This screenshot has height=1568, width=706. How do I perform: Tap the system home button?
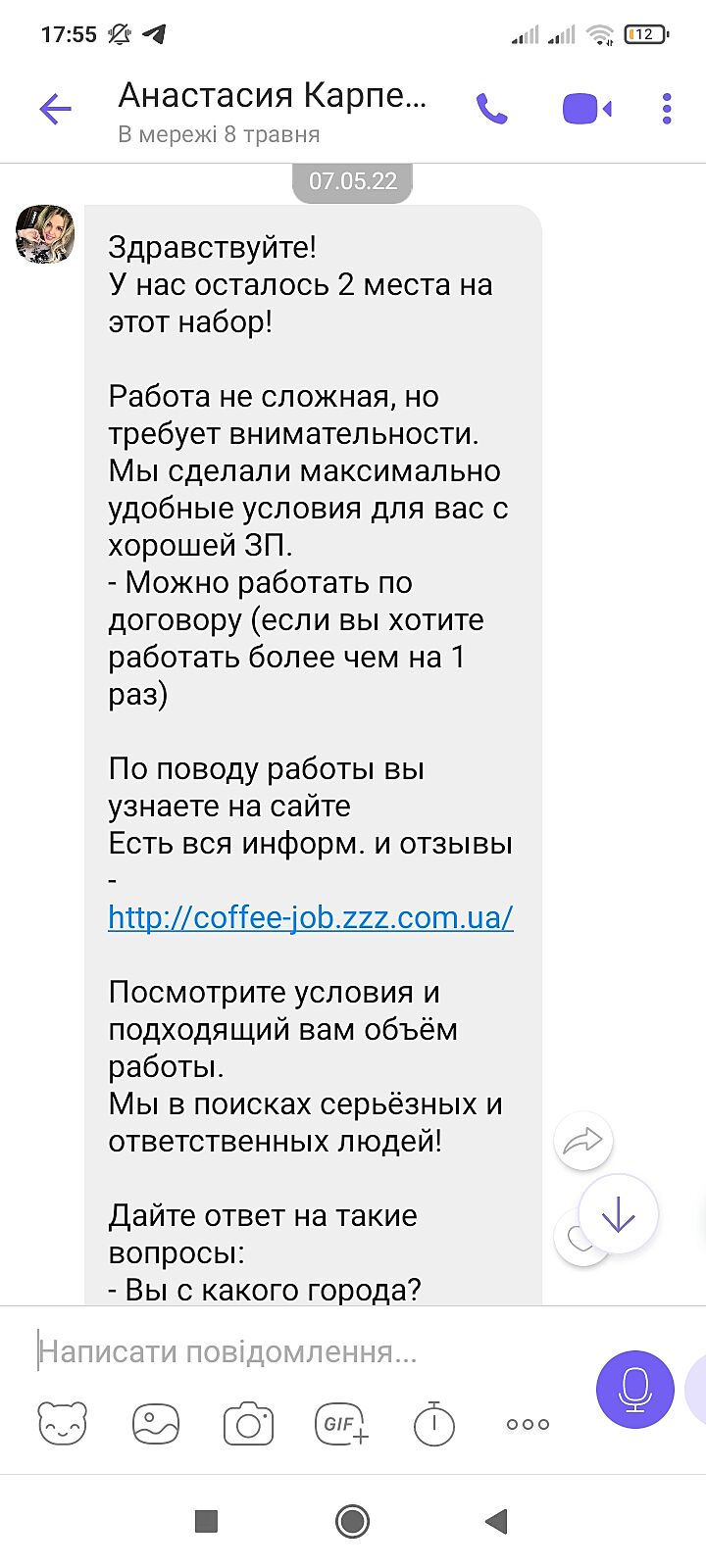coord(352,1521)
